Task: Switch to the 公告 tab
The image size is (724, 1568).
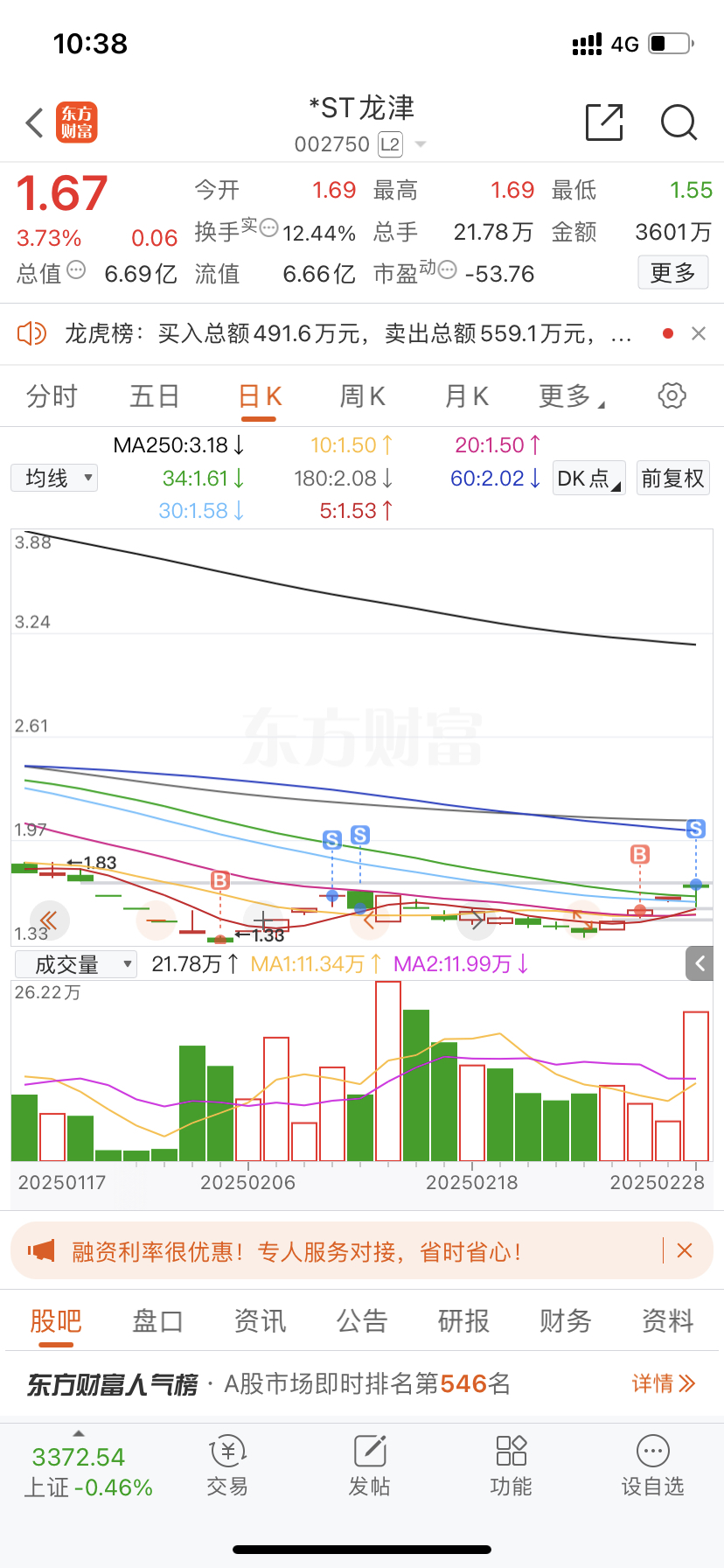Action: coord(362,1320)
